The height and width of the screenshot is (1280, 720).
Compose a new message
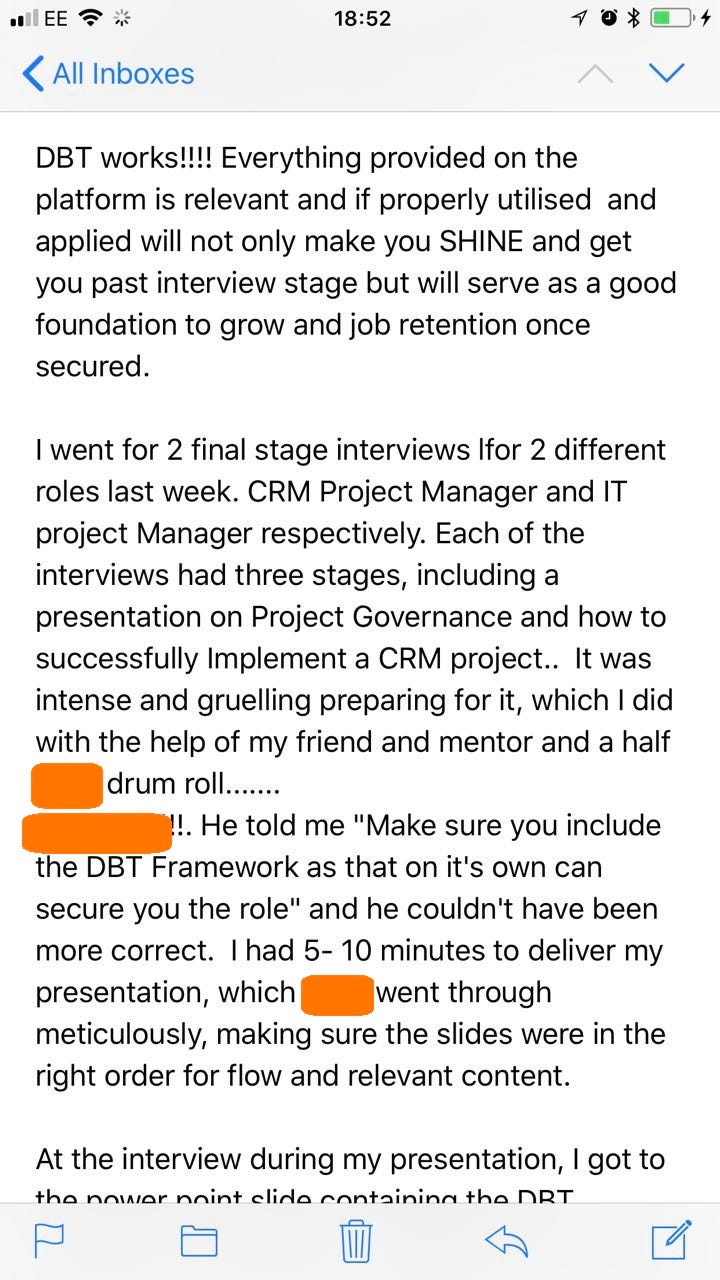point(670,1238)
